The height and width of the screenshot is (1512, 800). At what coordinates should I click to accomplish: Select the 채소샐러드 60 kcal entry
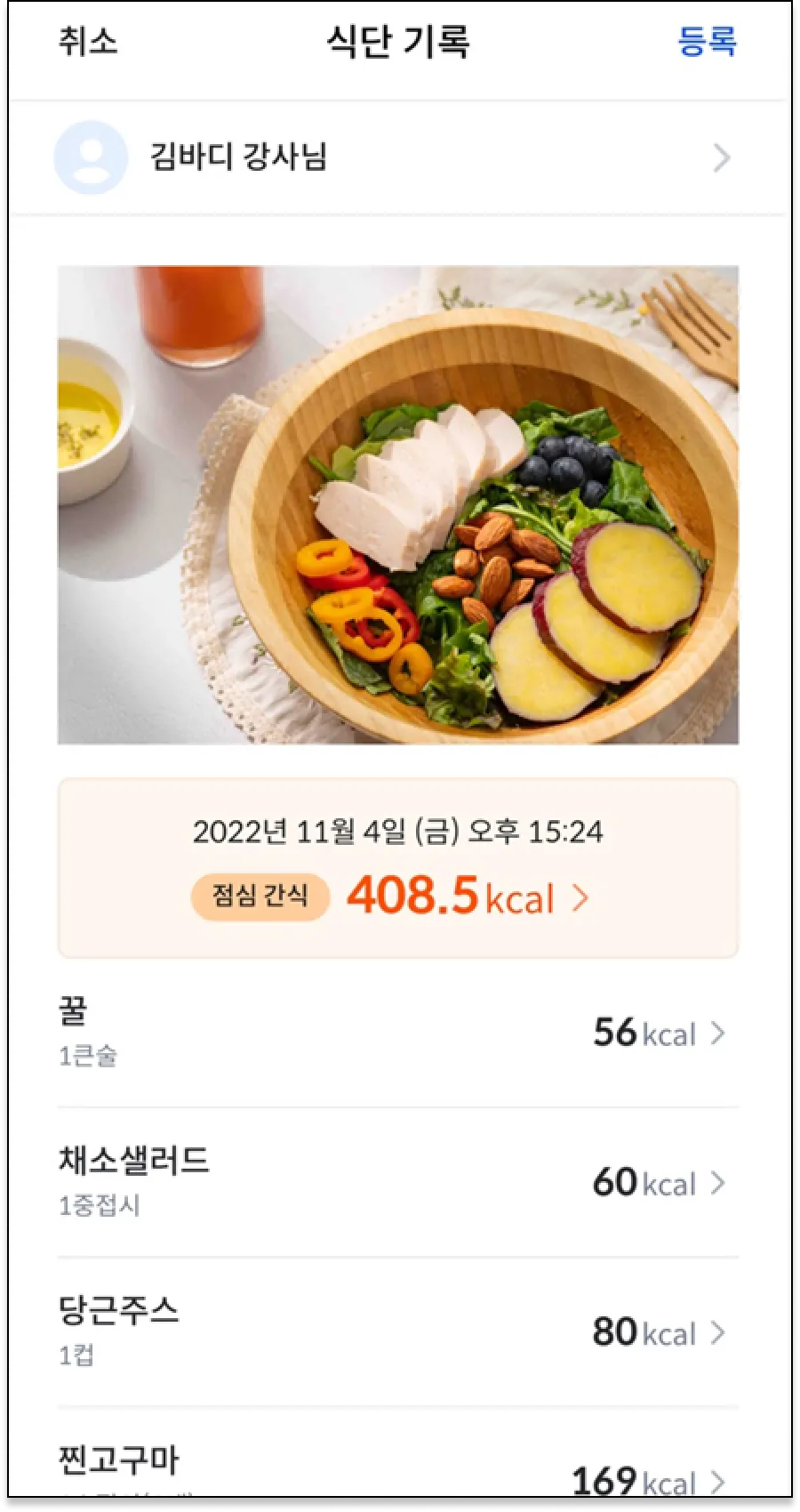point(397,1183)
